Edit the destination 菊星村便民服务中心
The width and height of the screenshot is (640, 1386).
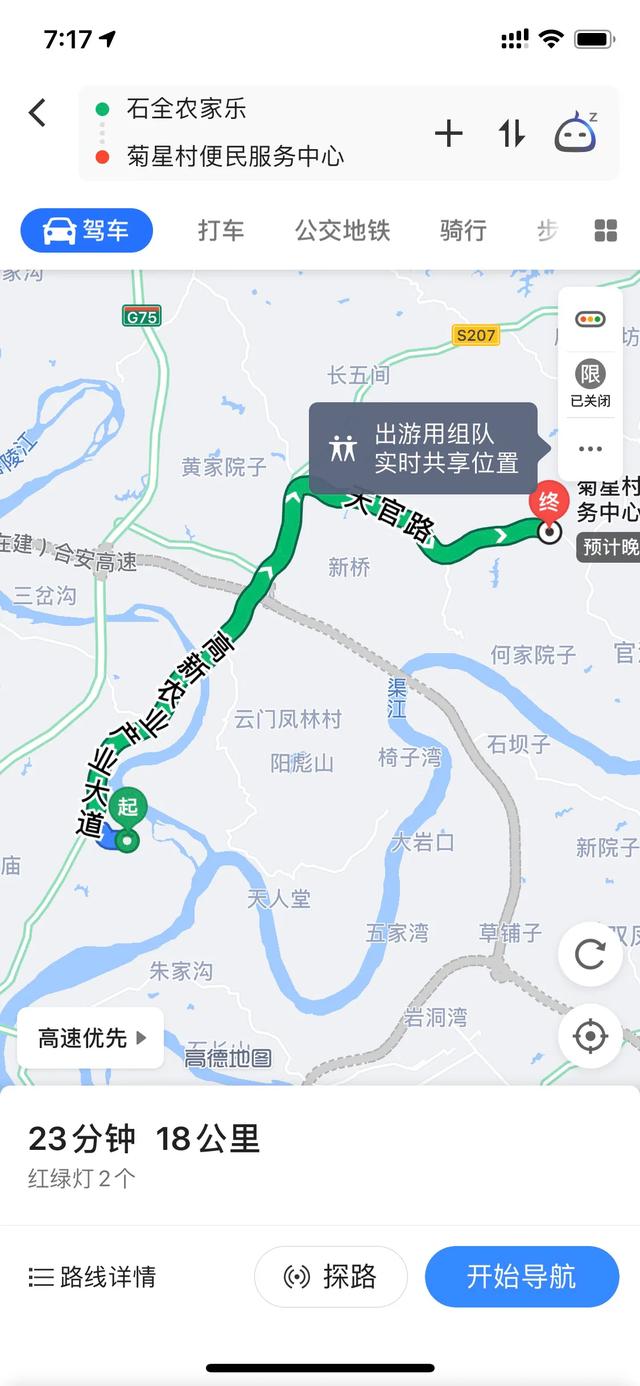click(x=235, y=156)
